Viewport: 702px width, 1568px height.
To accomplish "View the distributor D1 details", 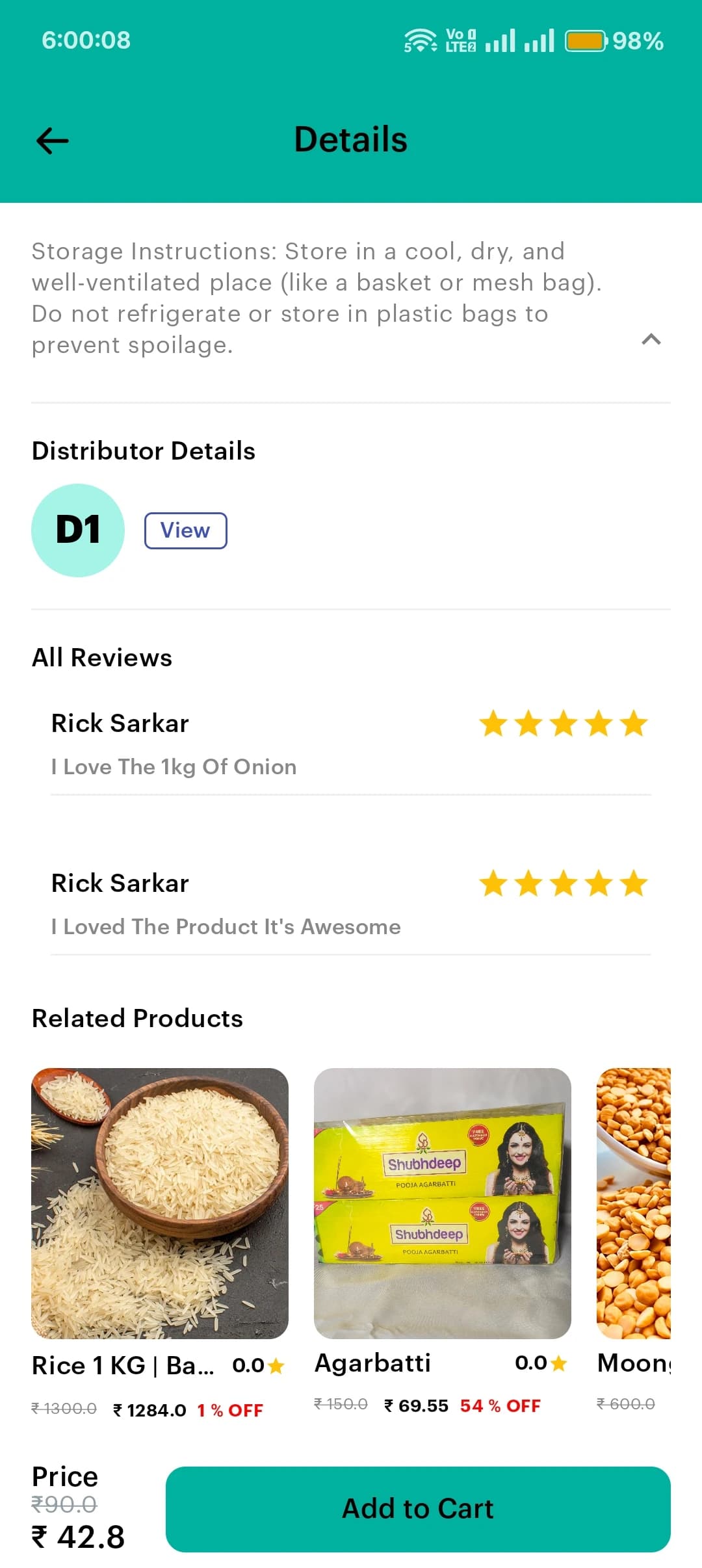I will click(x=185, y=530).
